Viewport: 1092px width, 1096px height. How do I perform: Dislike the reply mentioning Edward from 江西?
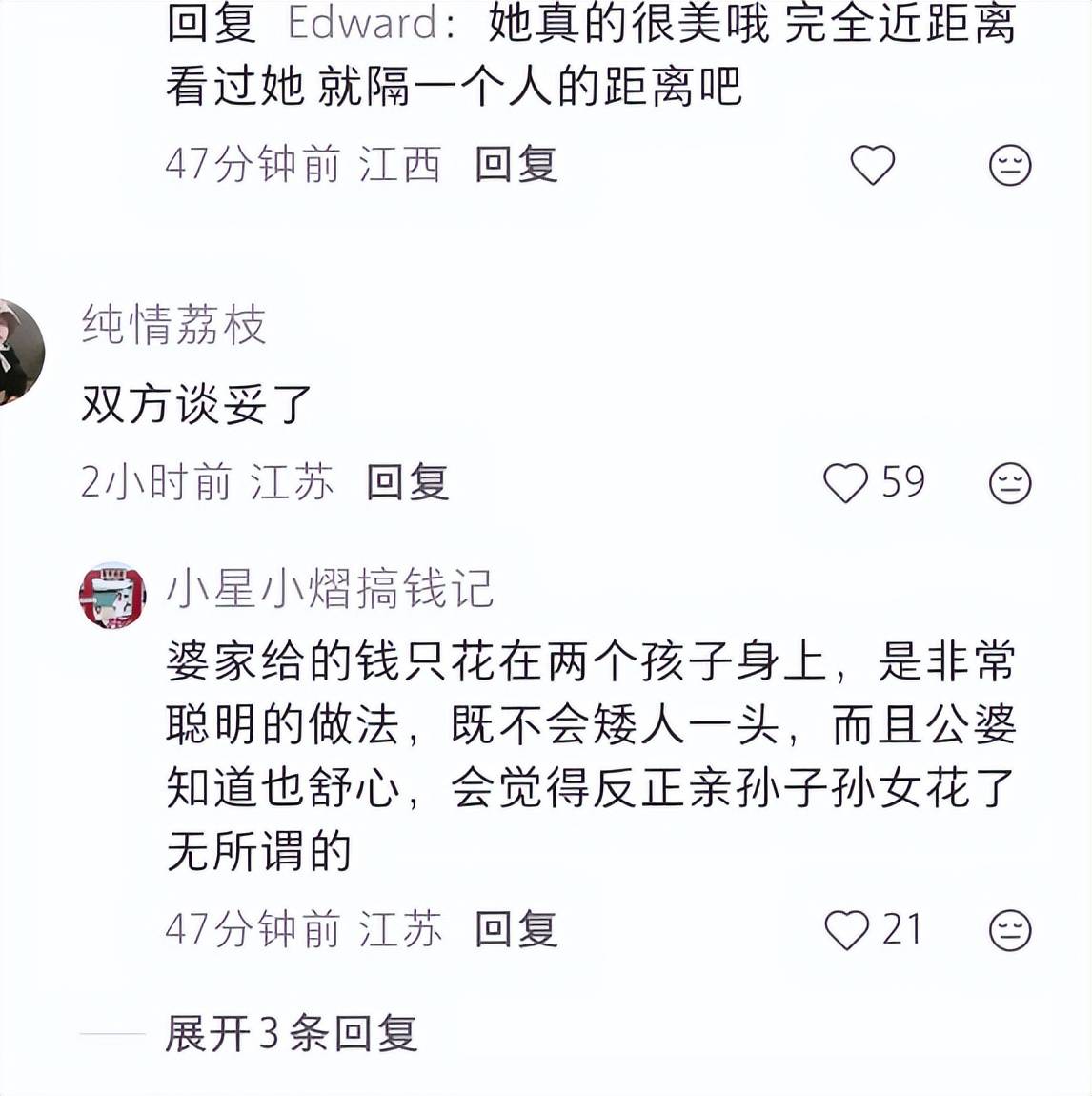coord(1010,165)
